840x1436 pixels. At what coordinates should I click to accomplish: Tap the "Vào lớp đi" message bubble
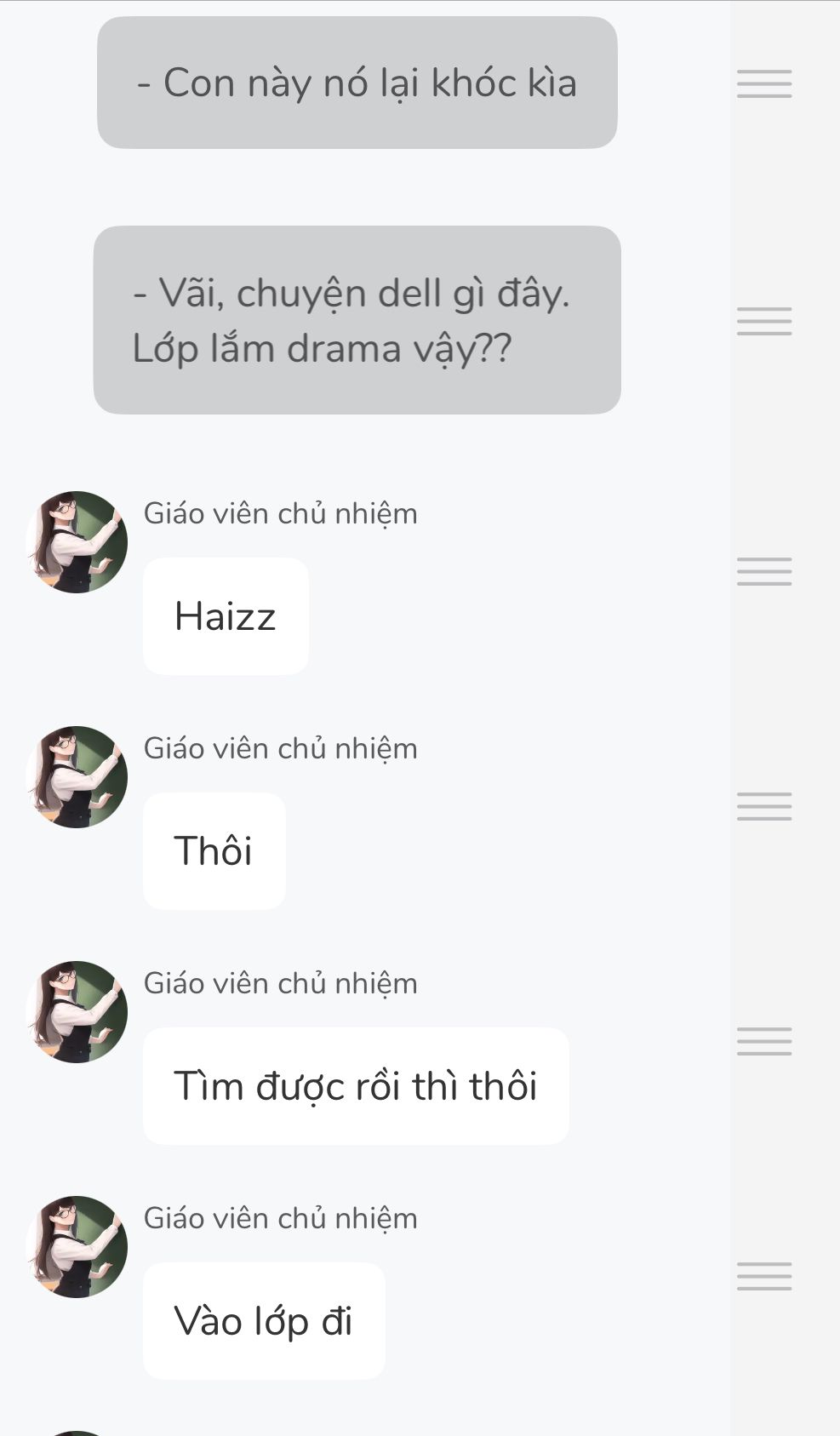point(264,1321)
